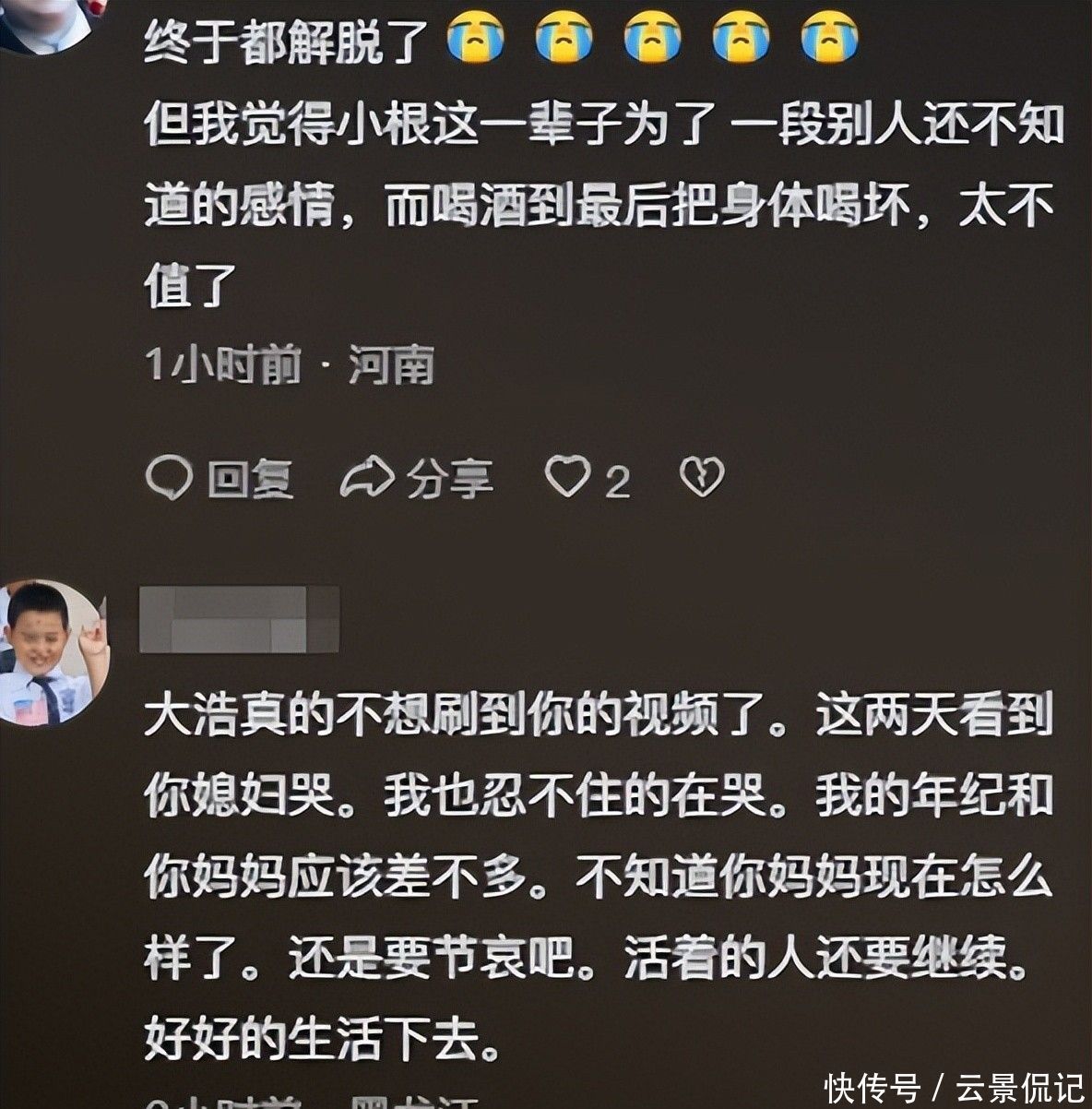Like the comment with 2 likes
The height and width of the screenshot is (1109, 1092).
click(567, 478)
